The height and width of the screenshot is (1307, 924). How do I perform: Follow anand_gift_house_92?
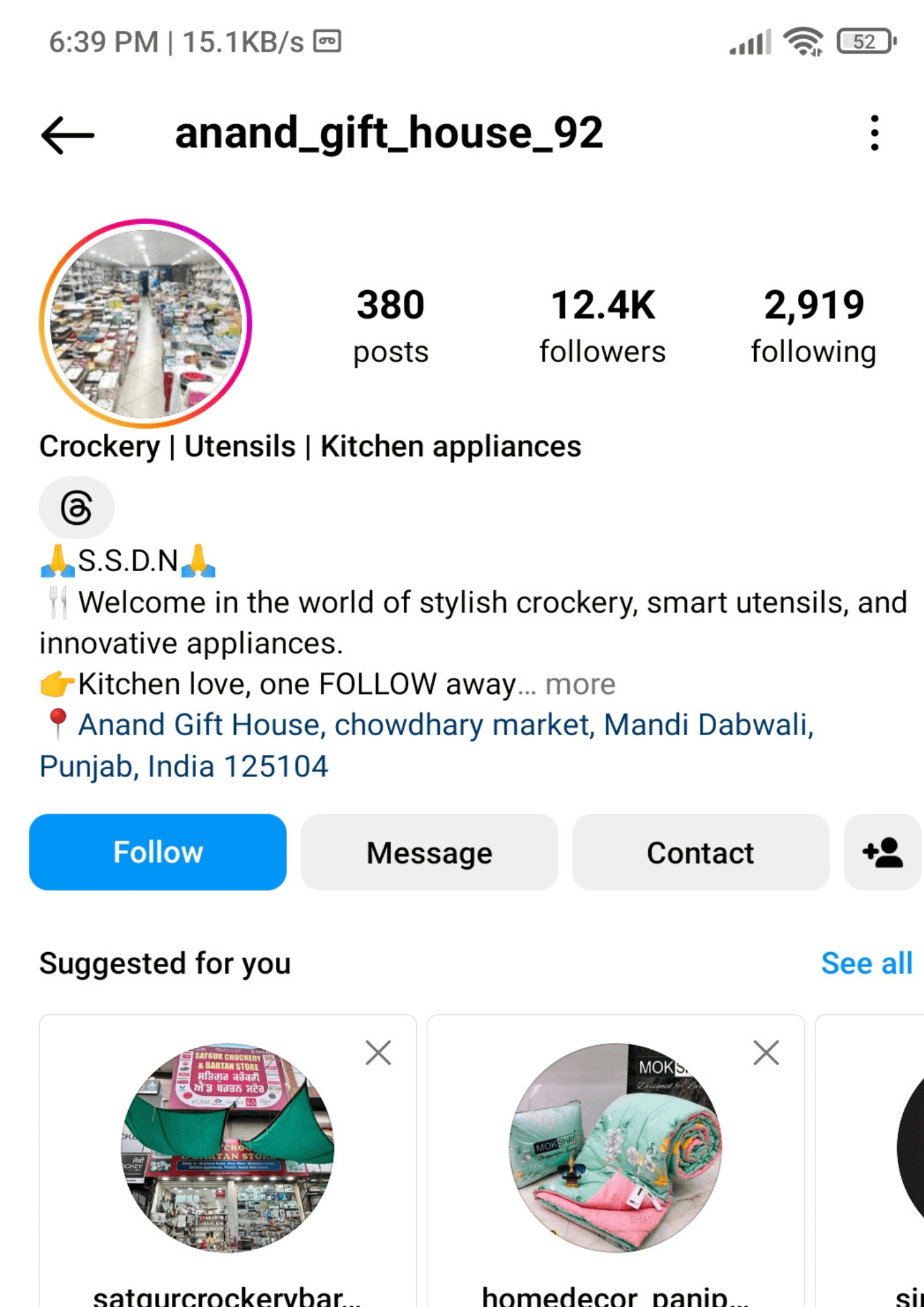click(x=158, y=852)
